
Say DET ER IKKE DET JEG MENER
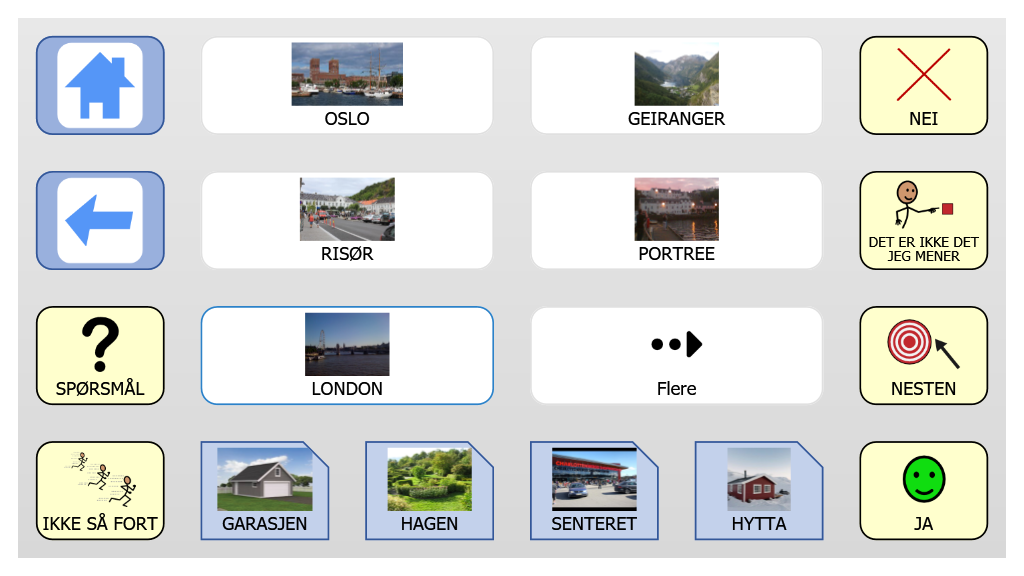click(x=923, y=220)
